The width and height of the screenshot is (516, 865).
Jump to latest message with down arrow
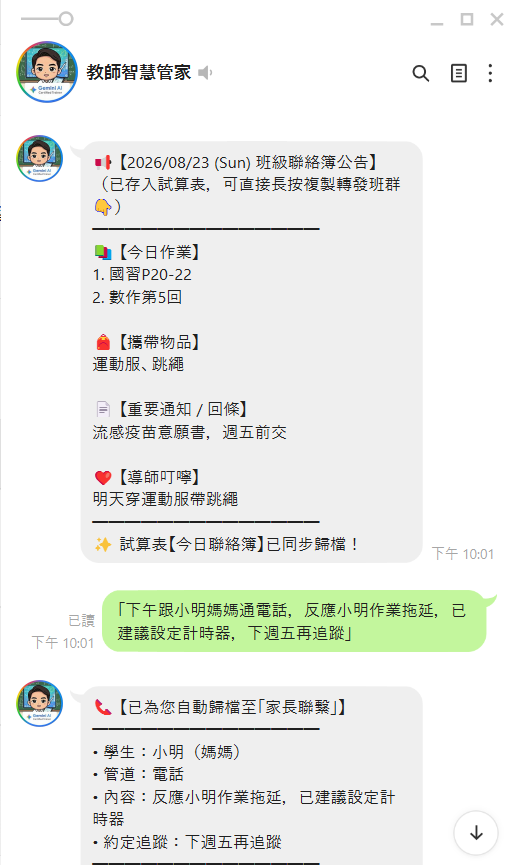[x=476, y=833]
